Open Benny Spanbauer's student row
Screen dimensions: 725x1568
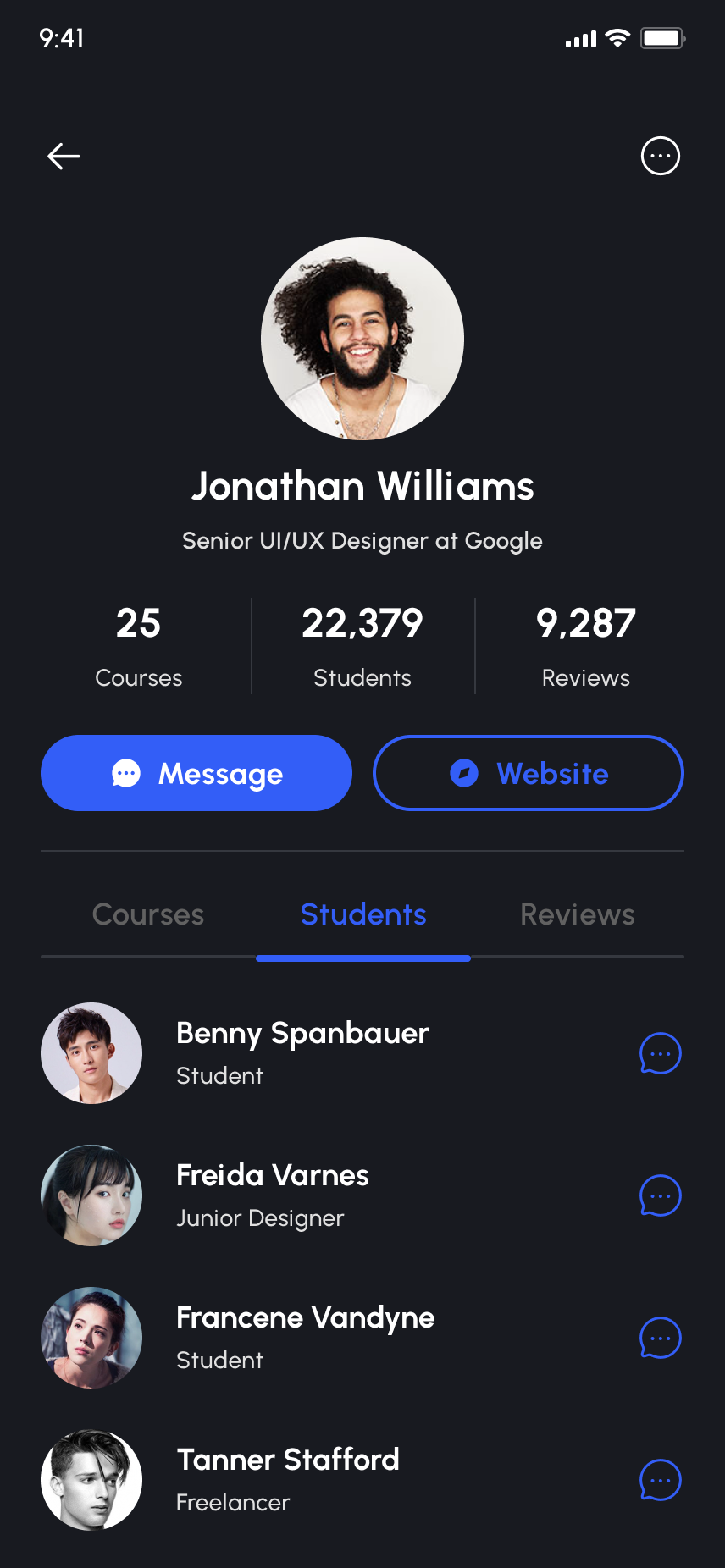pyautogui.click(x=302, y=1052)
